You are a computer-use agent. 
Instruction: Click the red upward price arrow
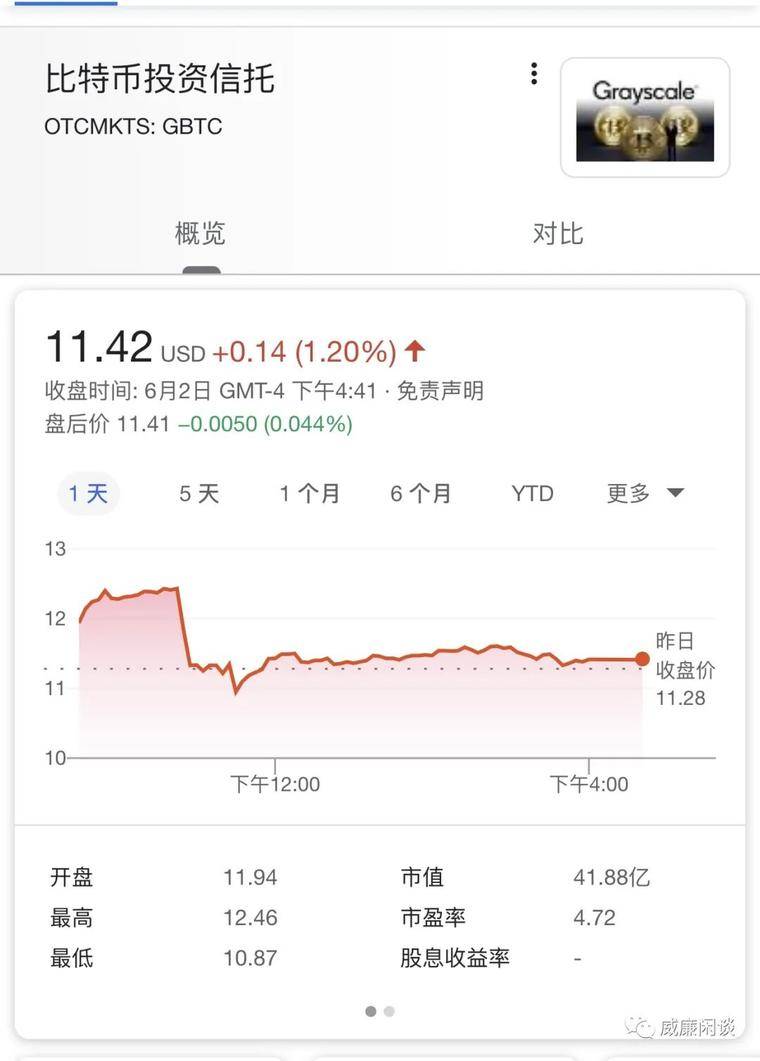point(416,346)
